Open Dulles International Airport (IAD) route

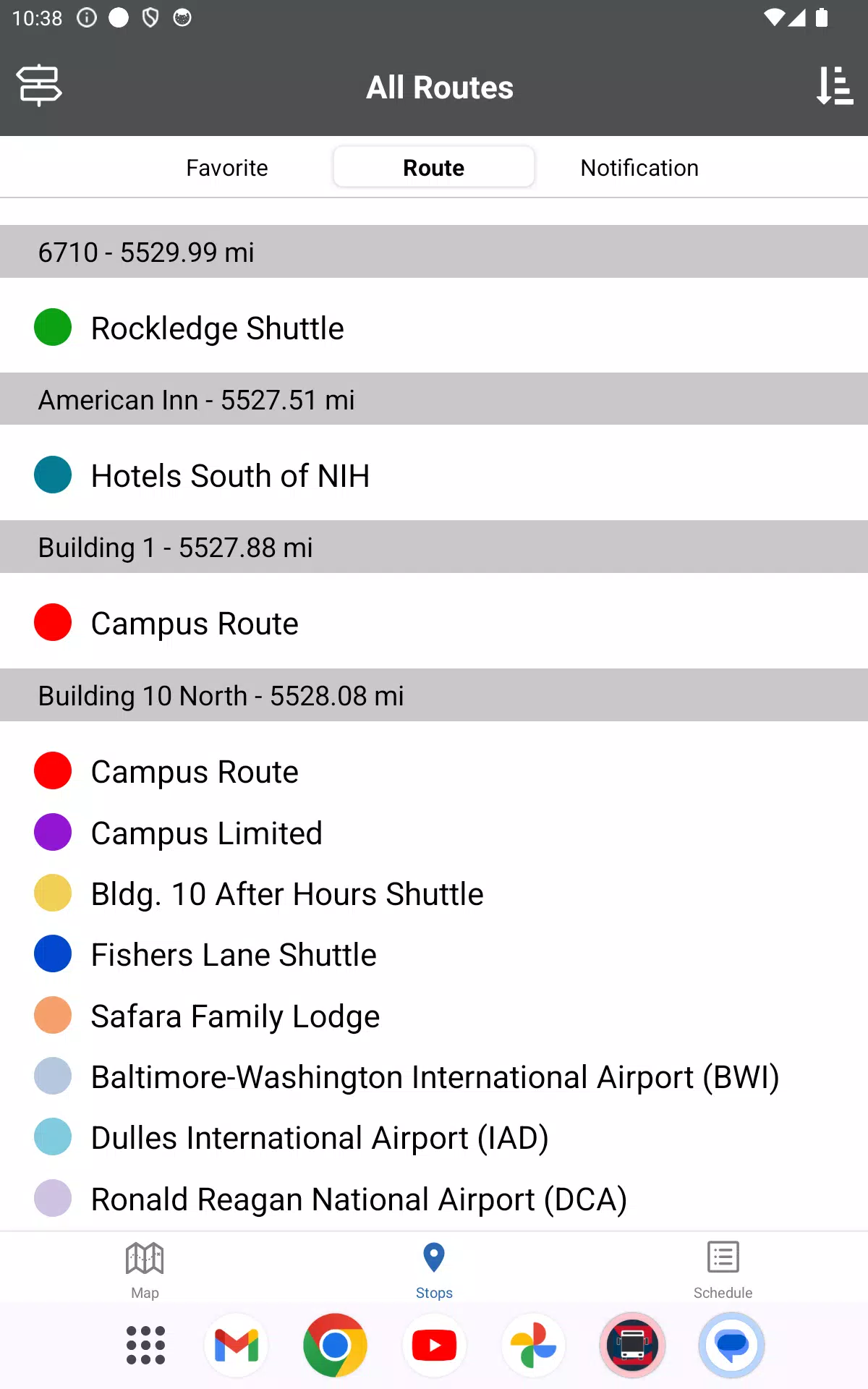point(434,1137)
